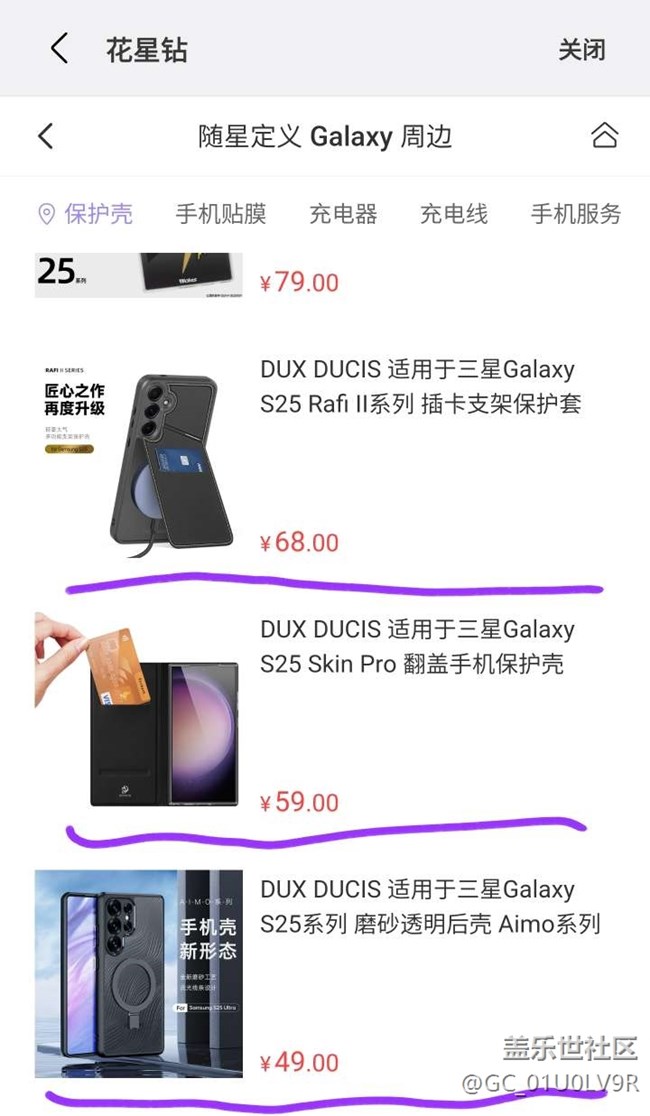Switch to the 充电器 tab
650x1116 pixels.
pos(343,213)
